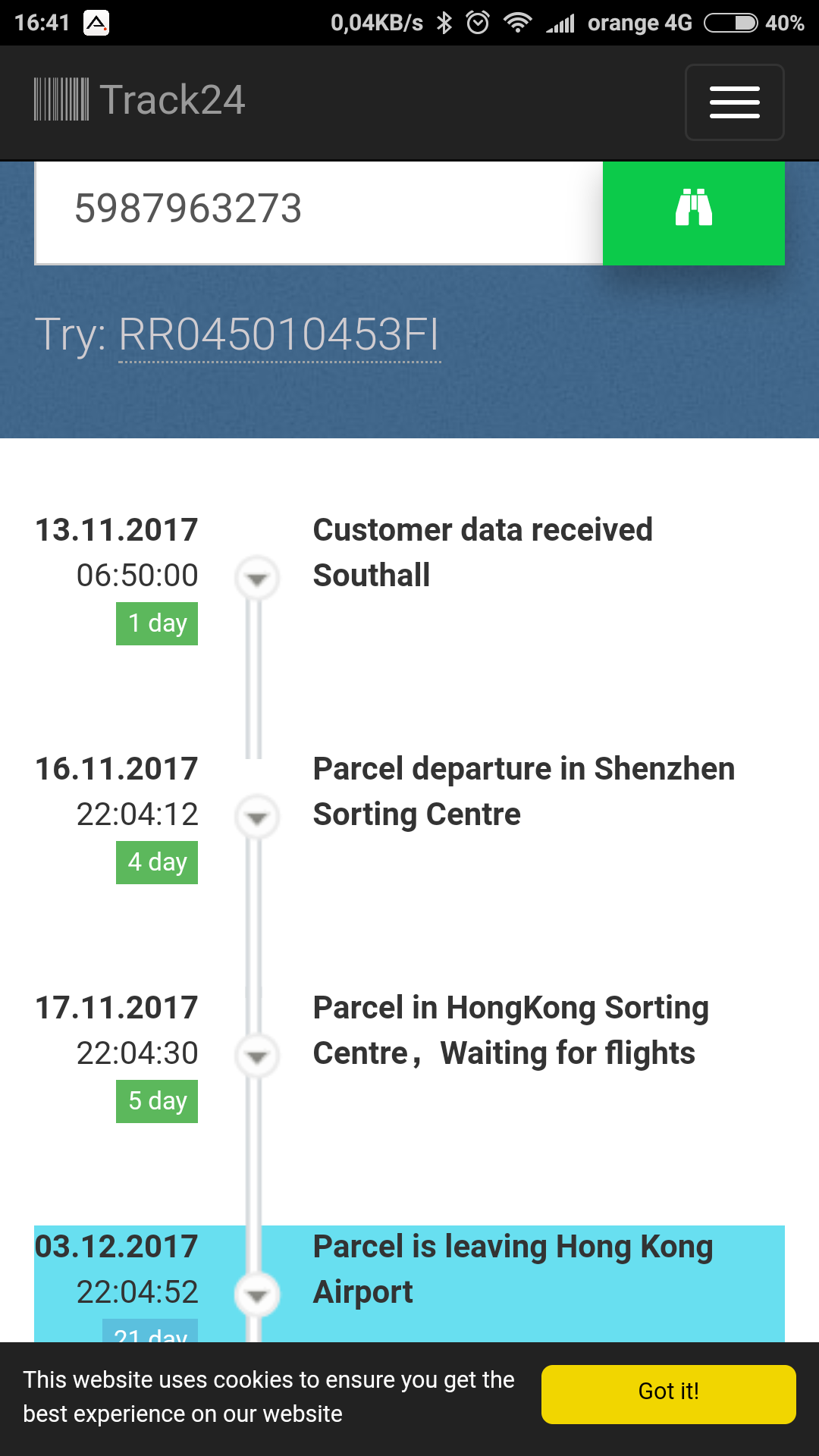Expand the 03.12.2017 Hong Kong Airport marker

(258, 1295)
